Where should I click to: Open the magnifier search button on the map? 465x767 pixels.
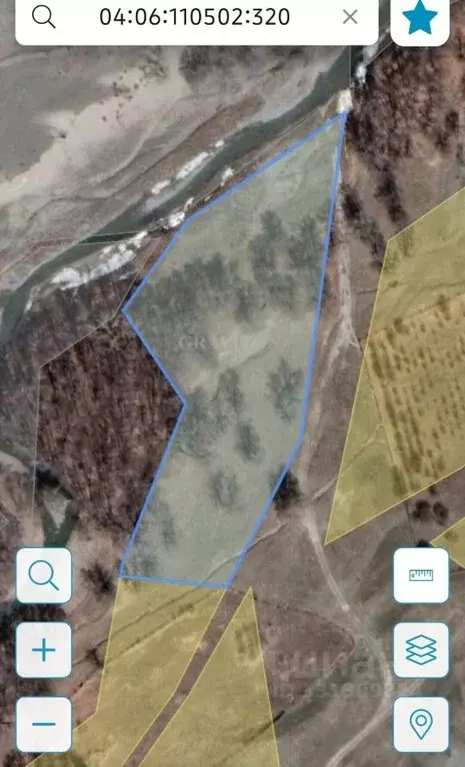[44, 575]
